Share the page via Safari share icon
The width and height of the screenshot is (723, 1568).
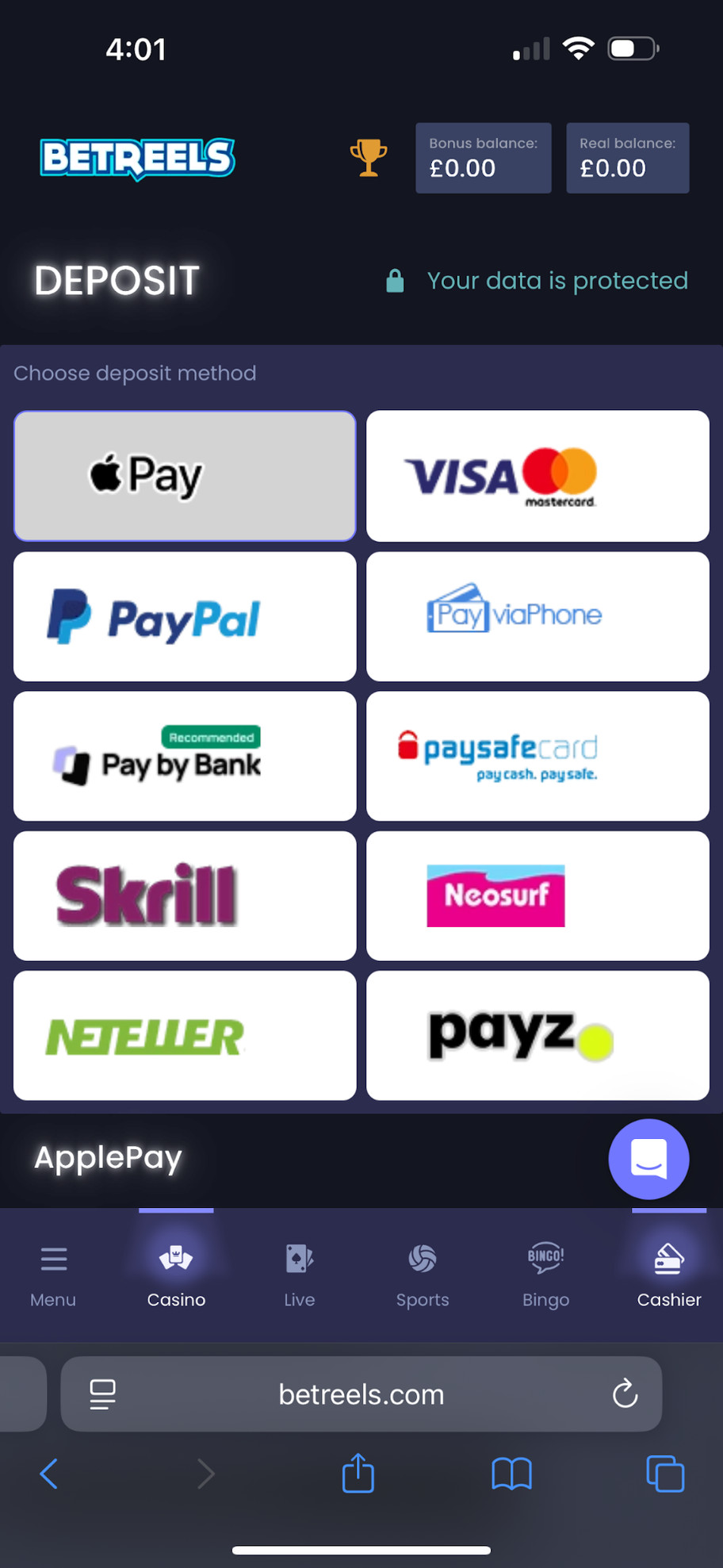358,1474
